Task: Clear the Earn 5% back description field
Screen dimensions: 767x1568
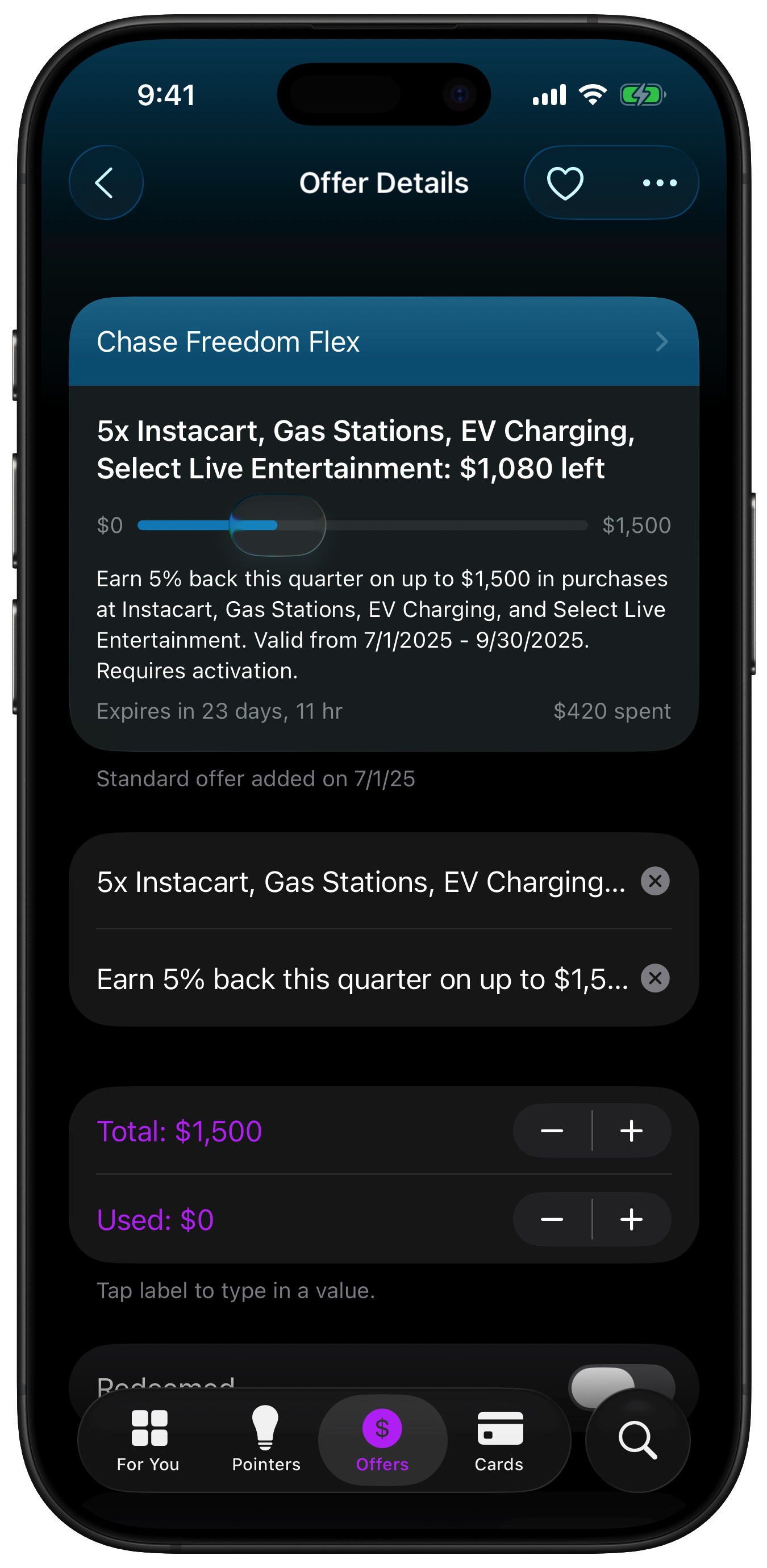Action: [655, 978]
